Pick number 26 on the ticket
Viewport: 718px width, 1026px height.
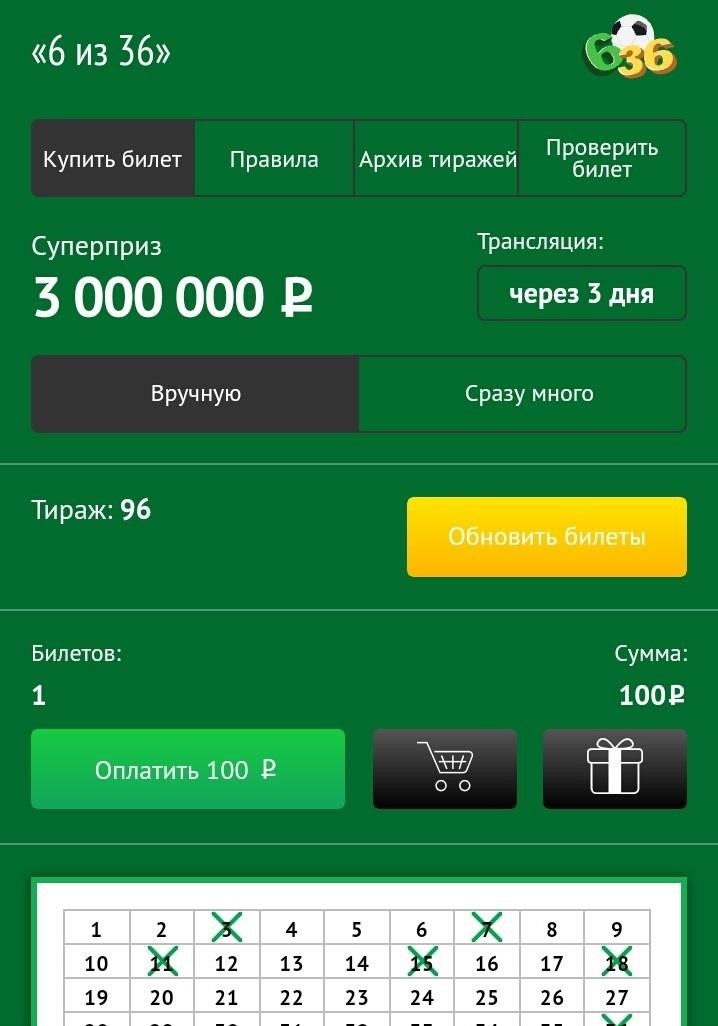tap(552, 998)
